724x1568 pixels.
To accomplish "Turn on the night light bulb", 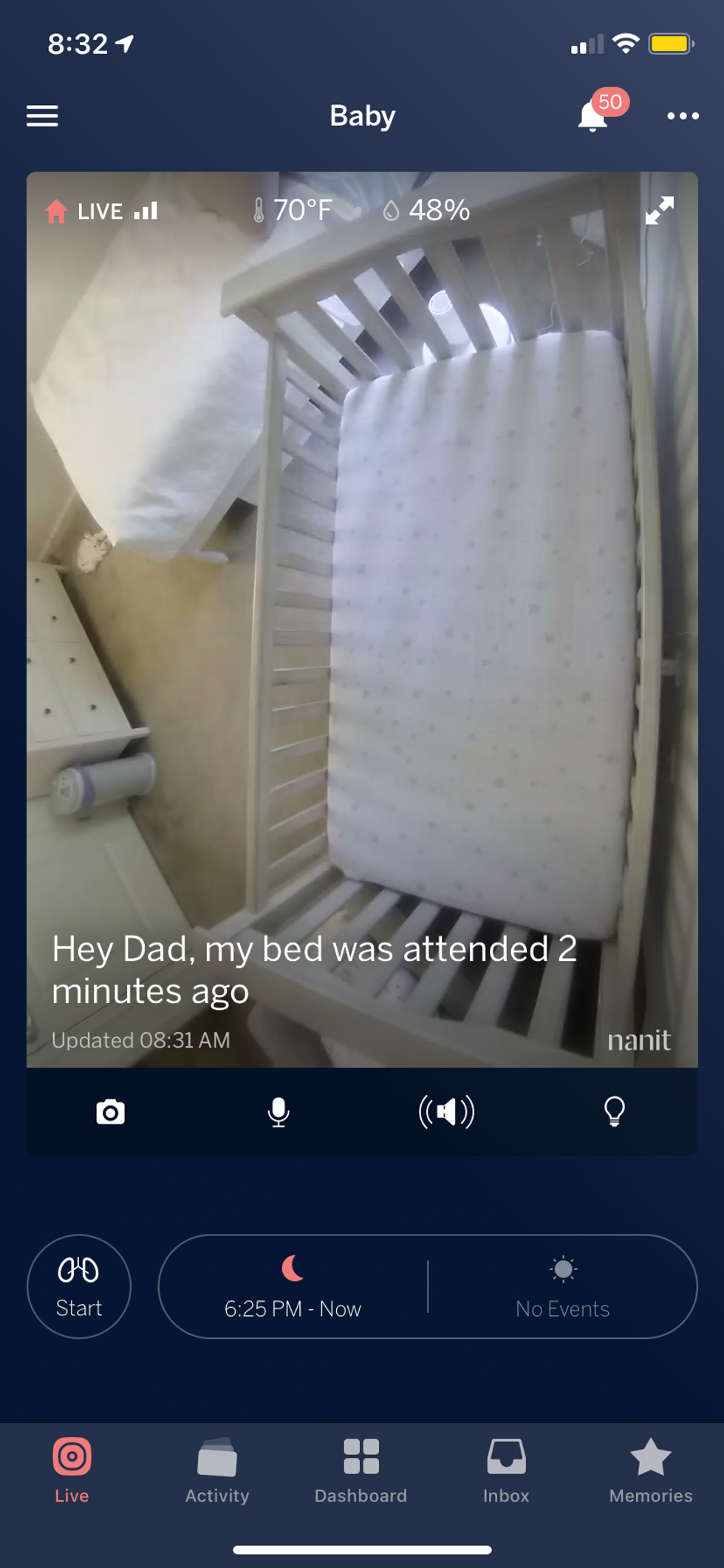I will click(614, 1112).
